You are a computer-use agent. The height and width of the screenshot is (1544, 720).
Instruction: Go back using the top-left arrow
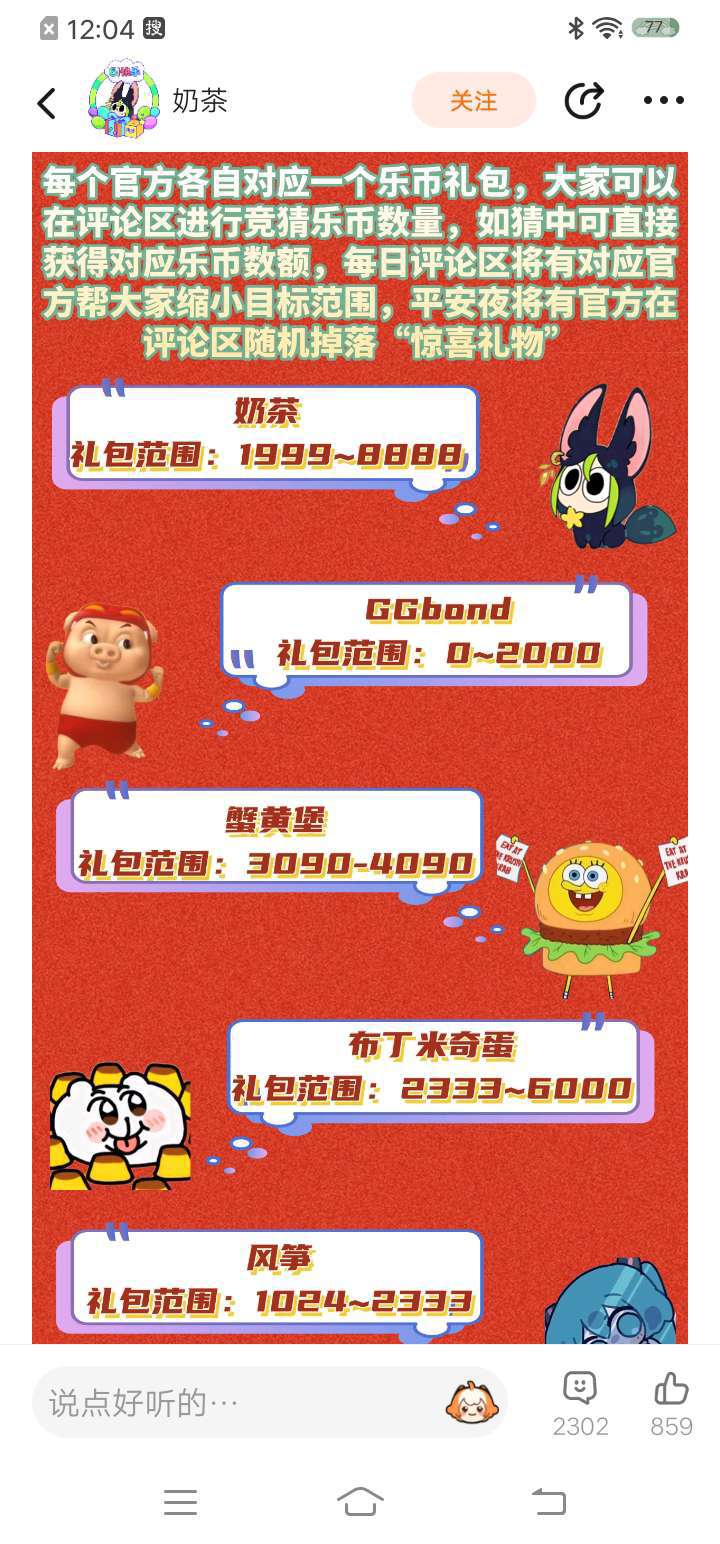(x=46, y=103)
